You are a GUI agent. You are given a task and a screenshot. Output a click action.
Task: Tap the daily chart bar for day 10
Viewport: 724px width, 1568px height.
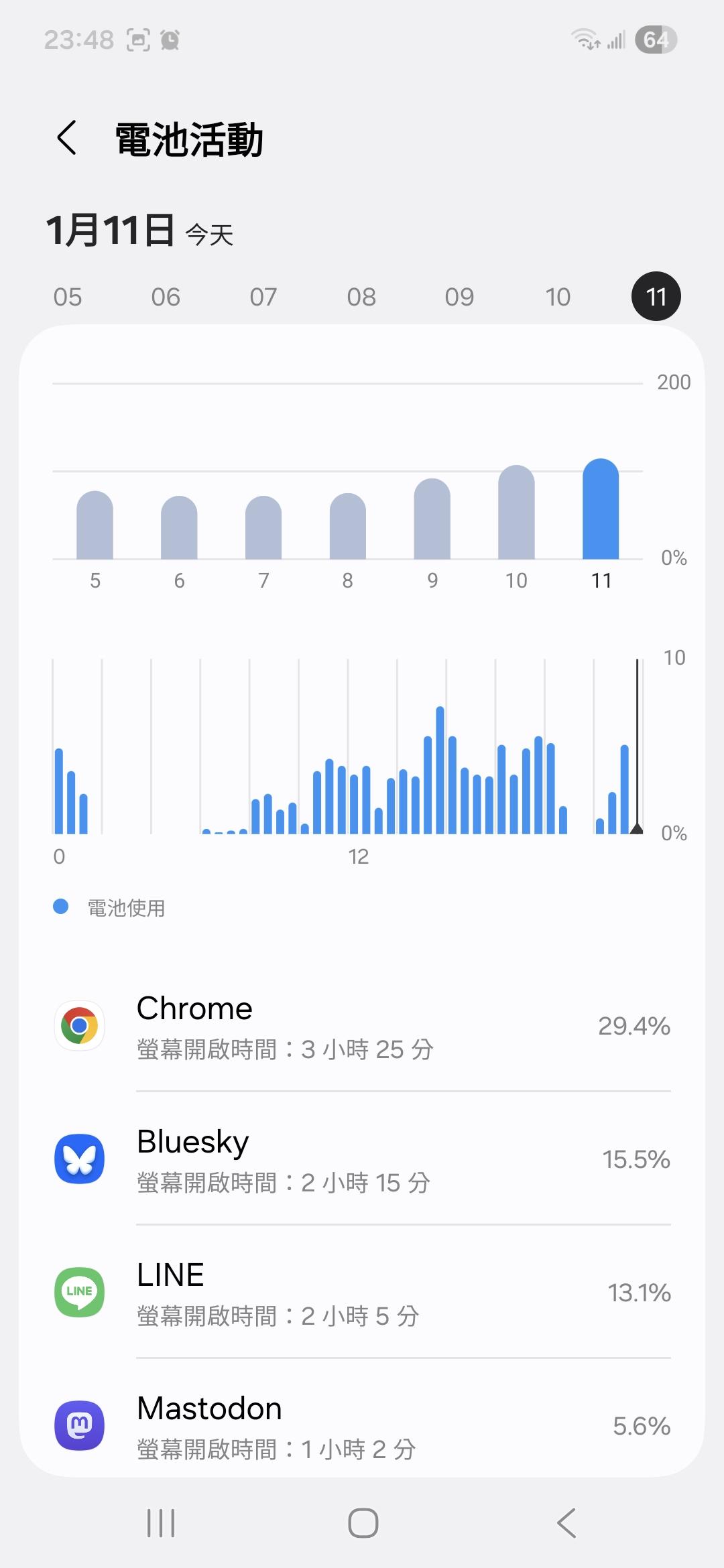pos(516,513)
